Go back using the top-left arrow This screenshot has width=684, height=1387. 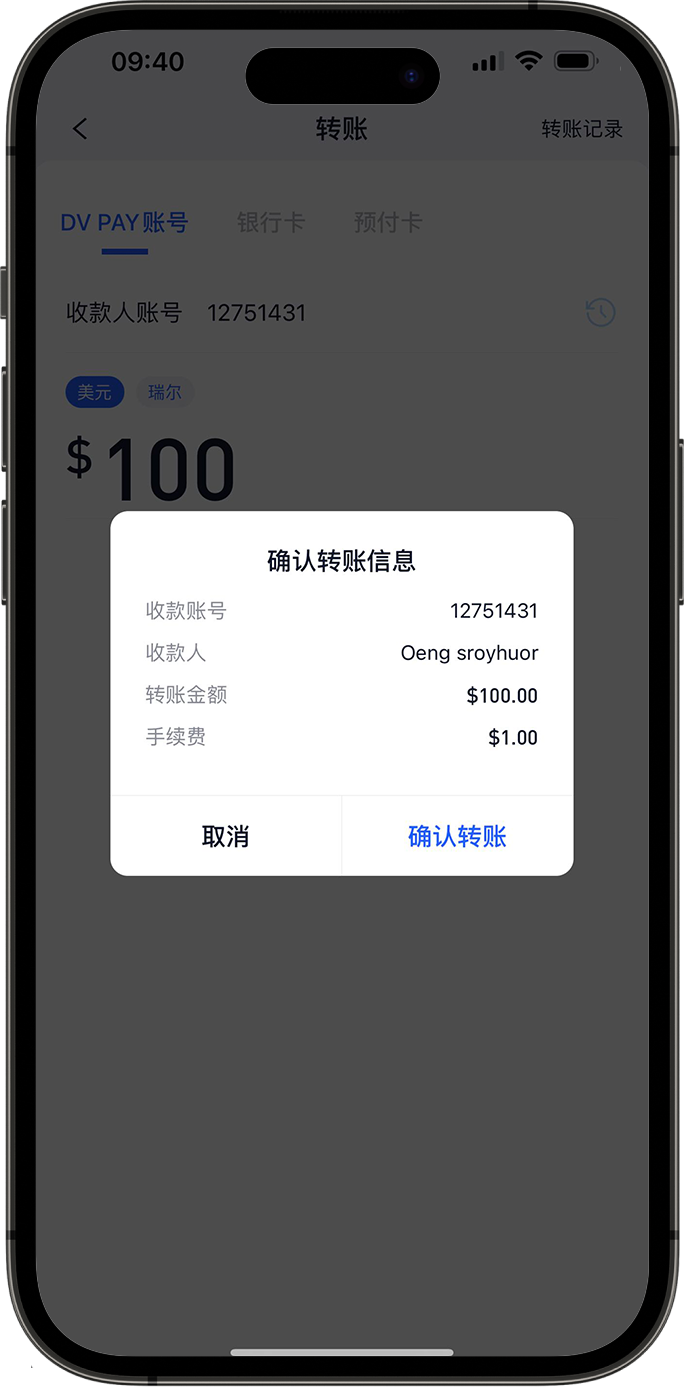(81, 129)
